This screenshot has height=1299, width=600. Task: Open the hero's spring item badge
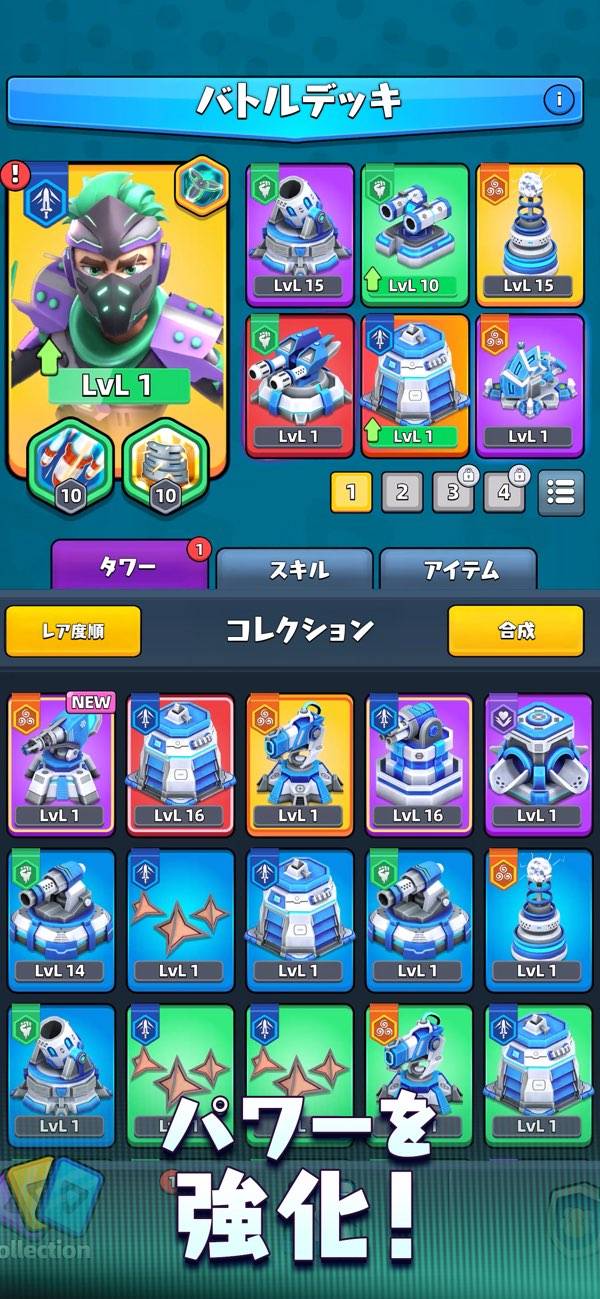pos(166,468)
